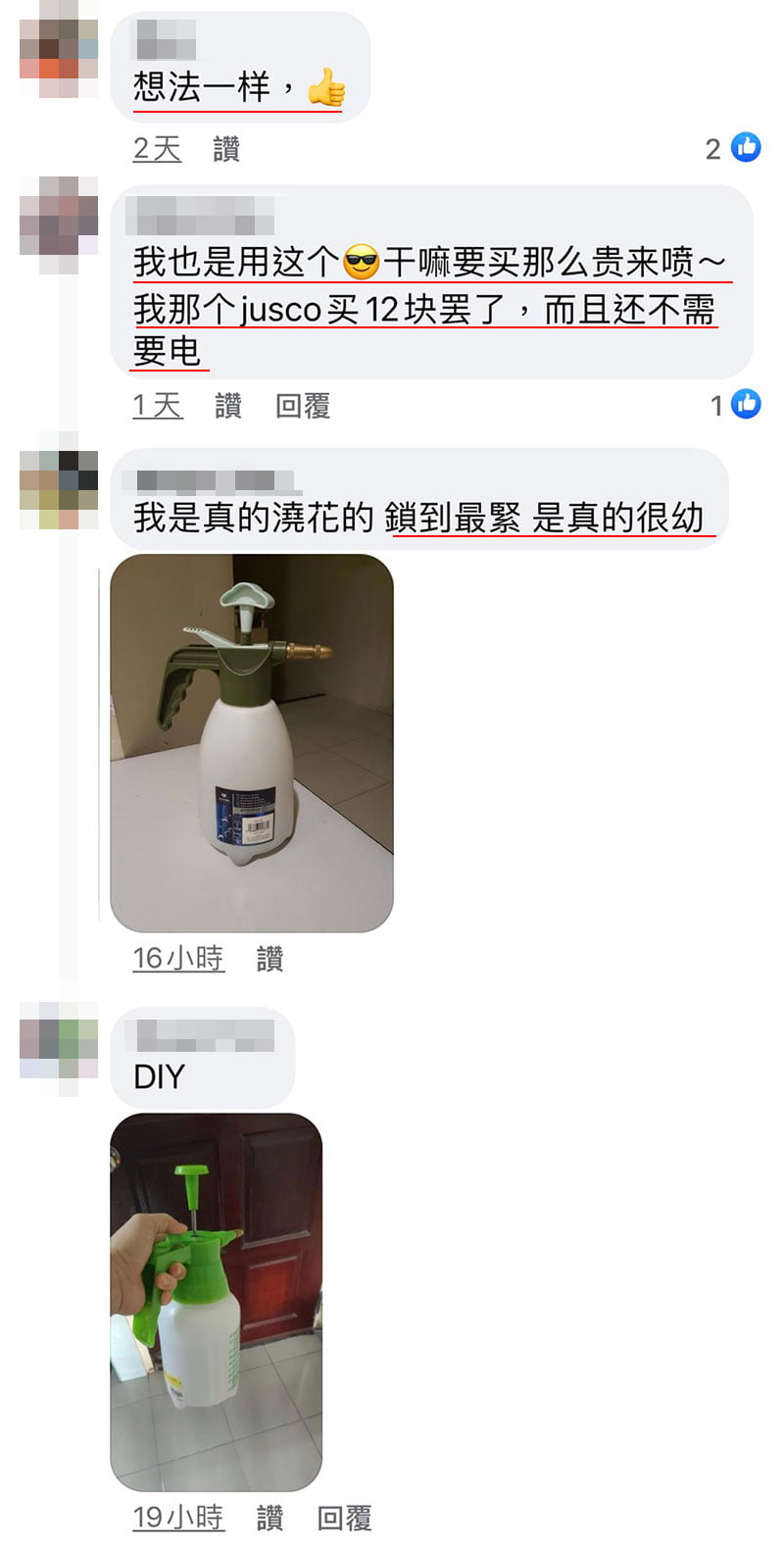Like the comment 我是真的澆花的
Screen dimensions: 784x1542
(x=269, y=958)
